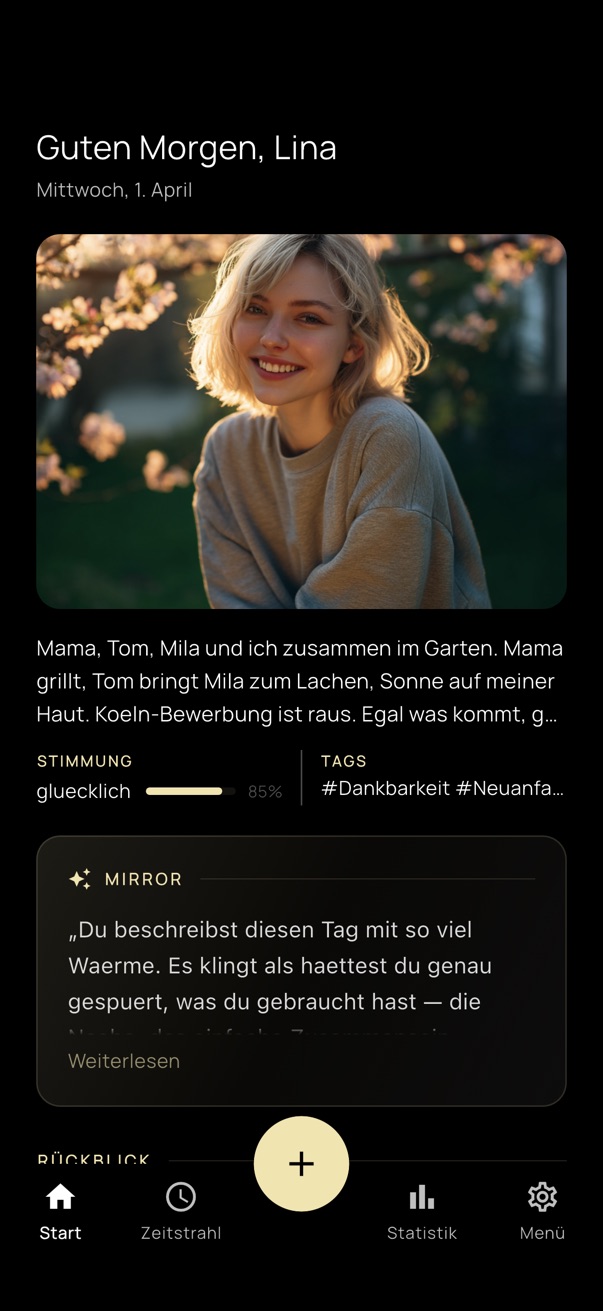Open the Zeitstrahl tab
Viewport: 603px width, 1311px height.
pyautogui.click(x=181, y=1211)
